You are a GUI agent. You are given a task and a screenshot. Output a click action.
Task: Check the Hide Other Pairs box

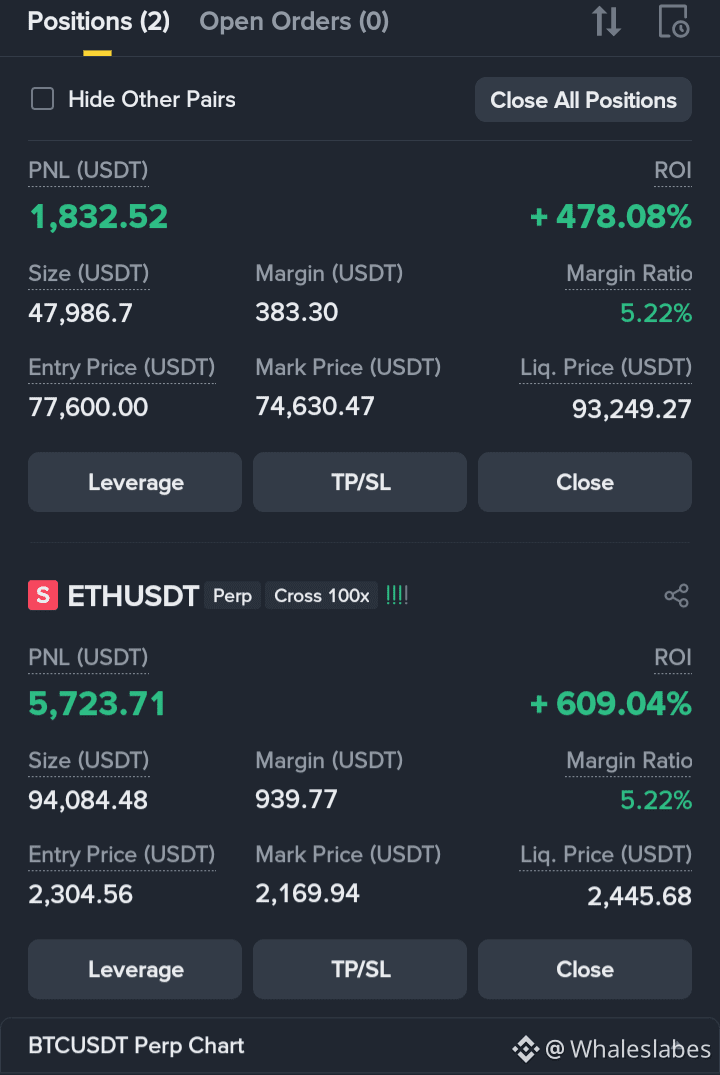click(x=42, y=99)
